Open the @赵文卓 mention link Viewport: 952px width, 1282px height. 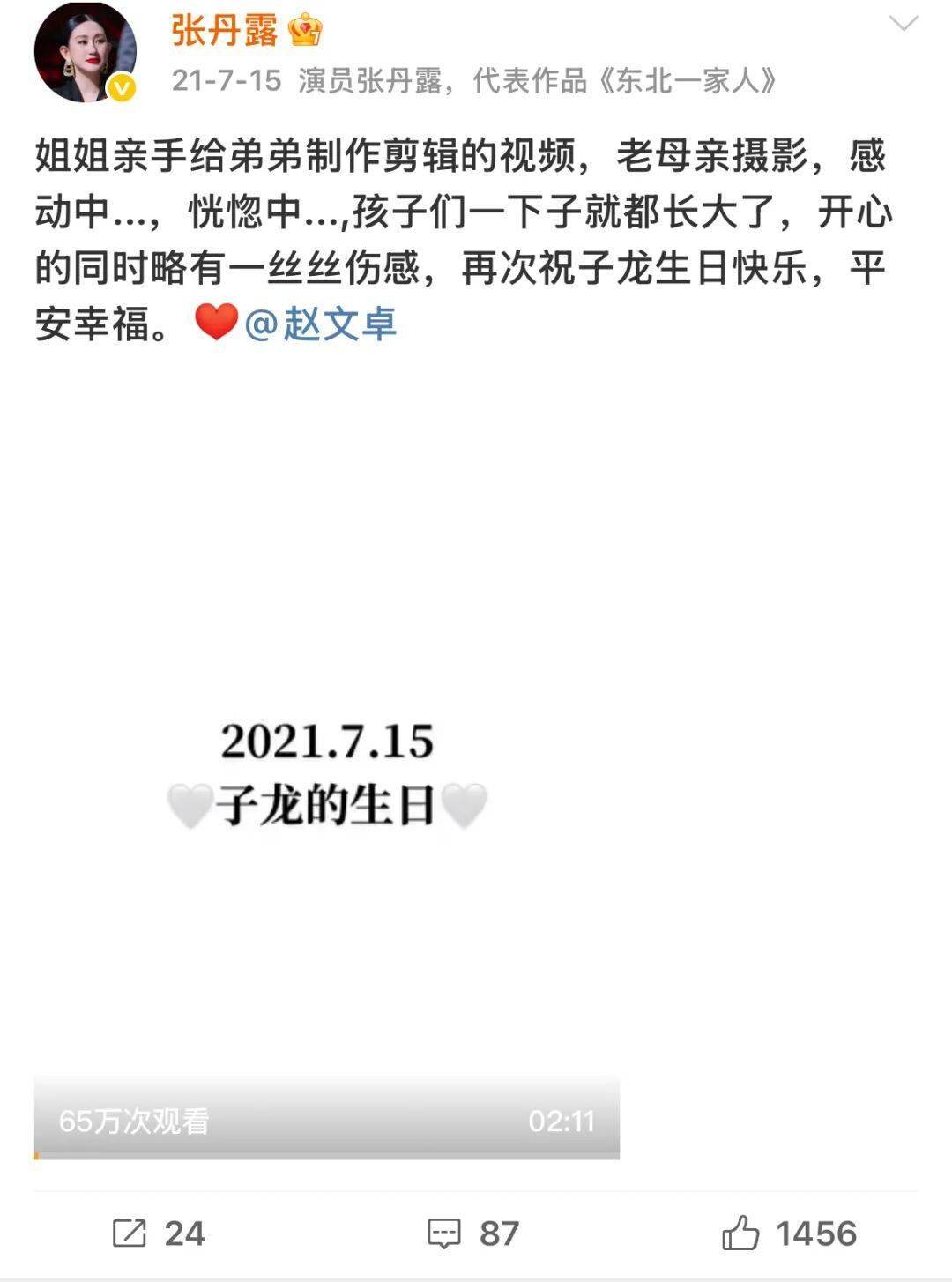321,324
